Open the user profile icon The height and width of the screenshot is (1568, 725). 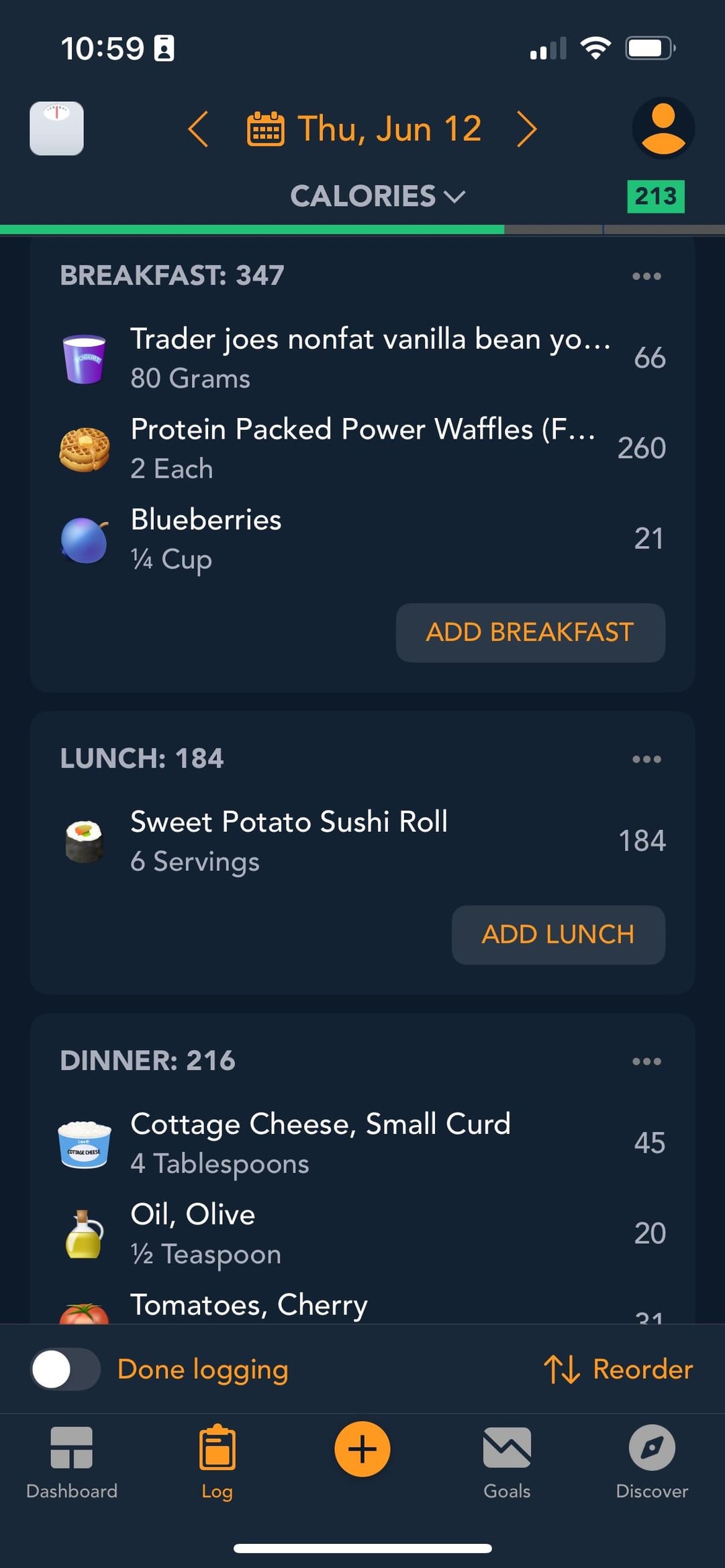[663, 128]
